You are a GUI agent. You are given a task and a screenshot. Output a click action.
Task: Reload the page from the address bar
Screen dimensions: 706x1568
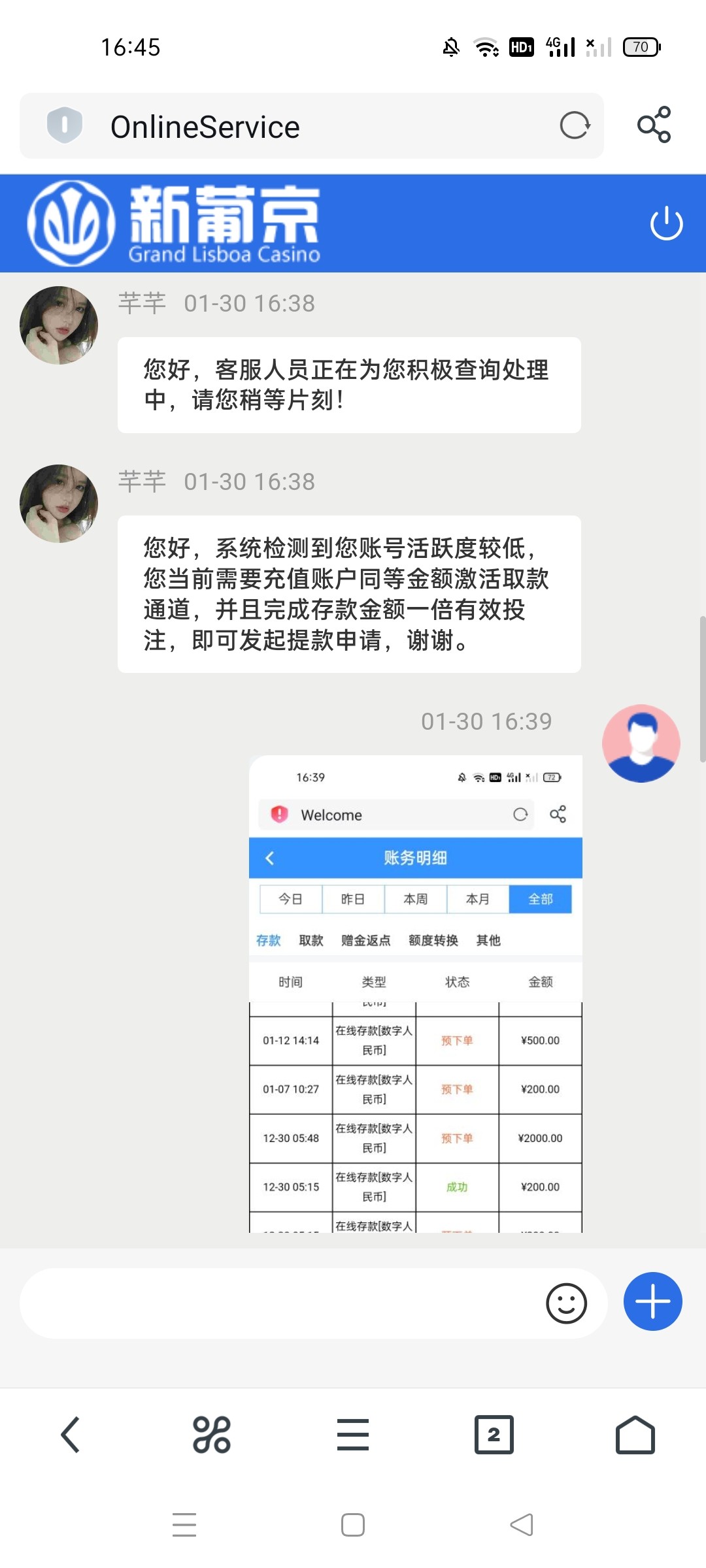coord(575,125)
